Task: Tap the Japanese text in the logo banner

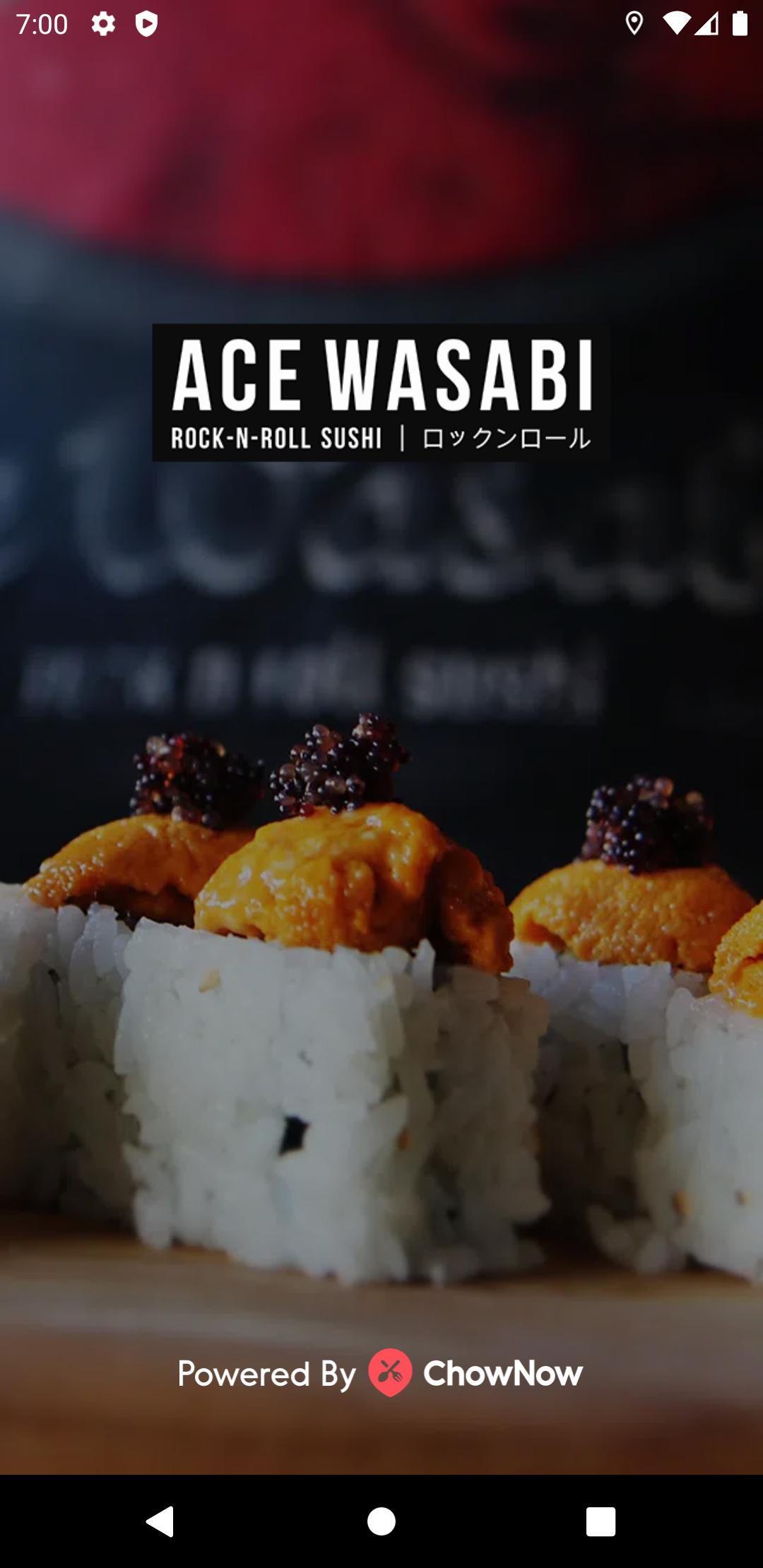Action: coord(507,438)
